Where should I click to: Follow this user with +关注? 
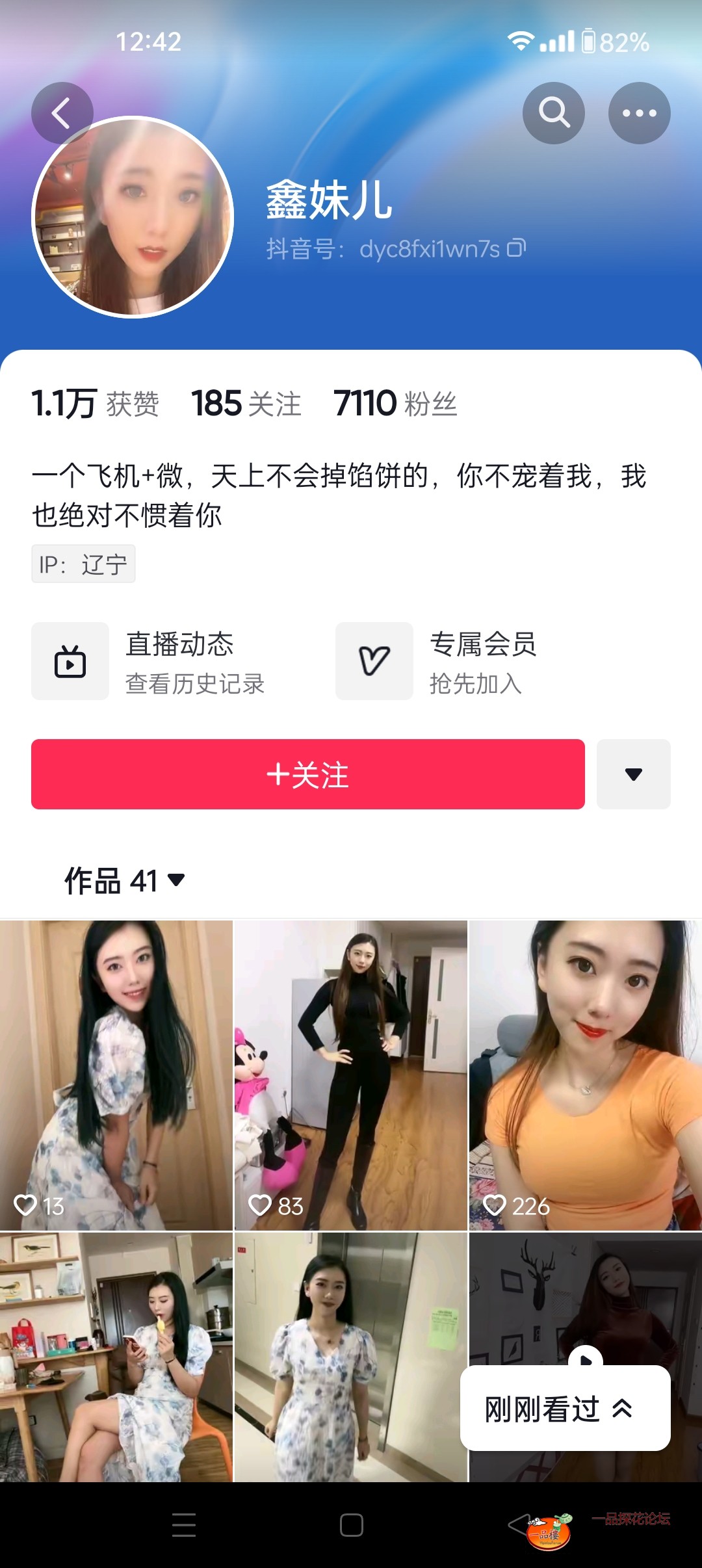click(308, 774)
